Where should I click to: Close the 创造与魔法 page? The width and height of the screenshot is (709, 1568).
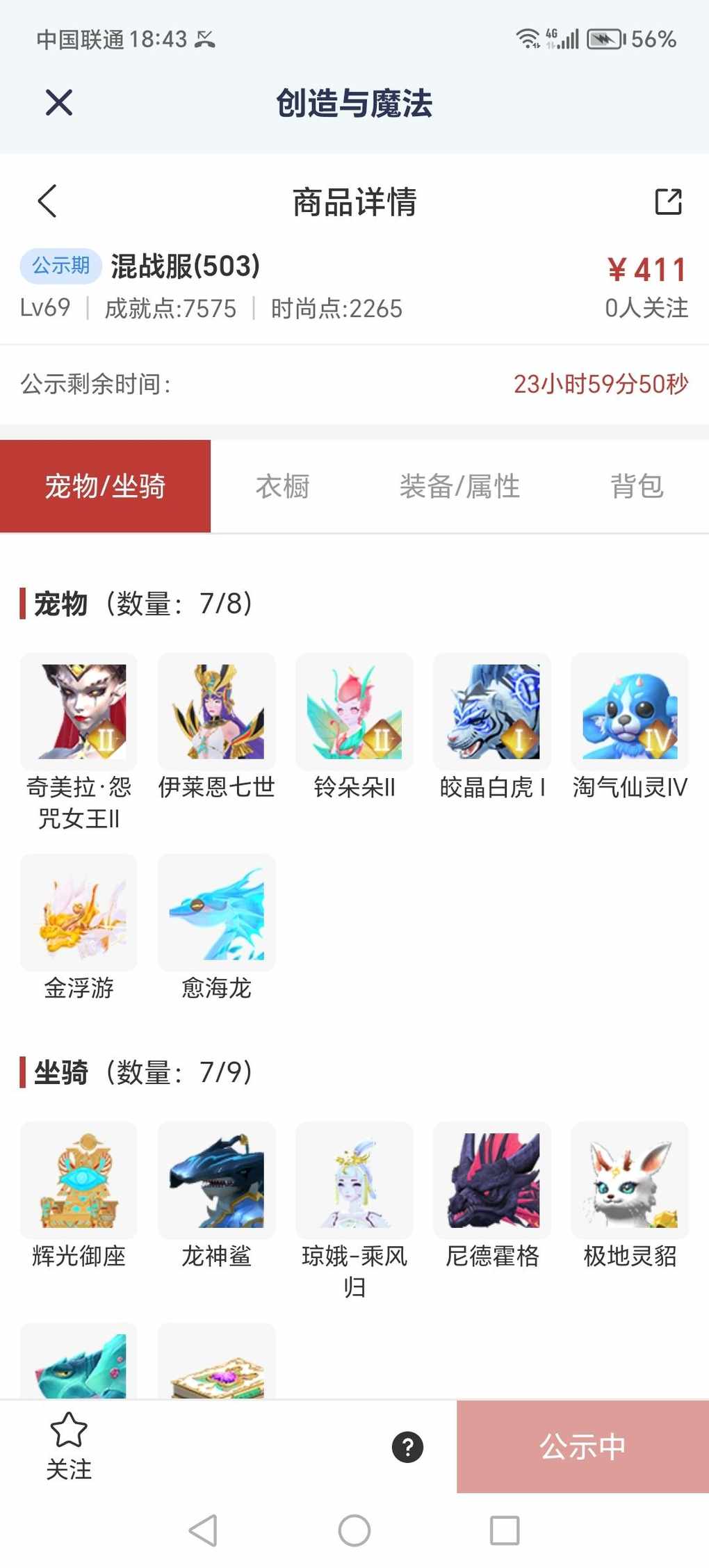pyautogui.click(x=59, y=103)
